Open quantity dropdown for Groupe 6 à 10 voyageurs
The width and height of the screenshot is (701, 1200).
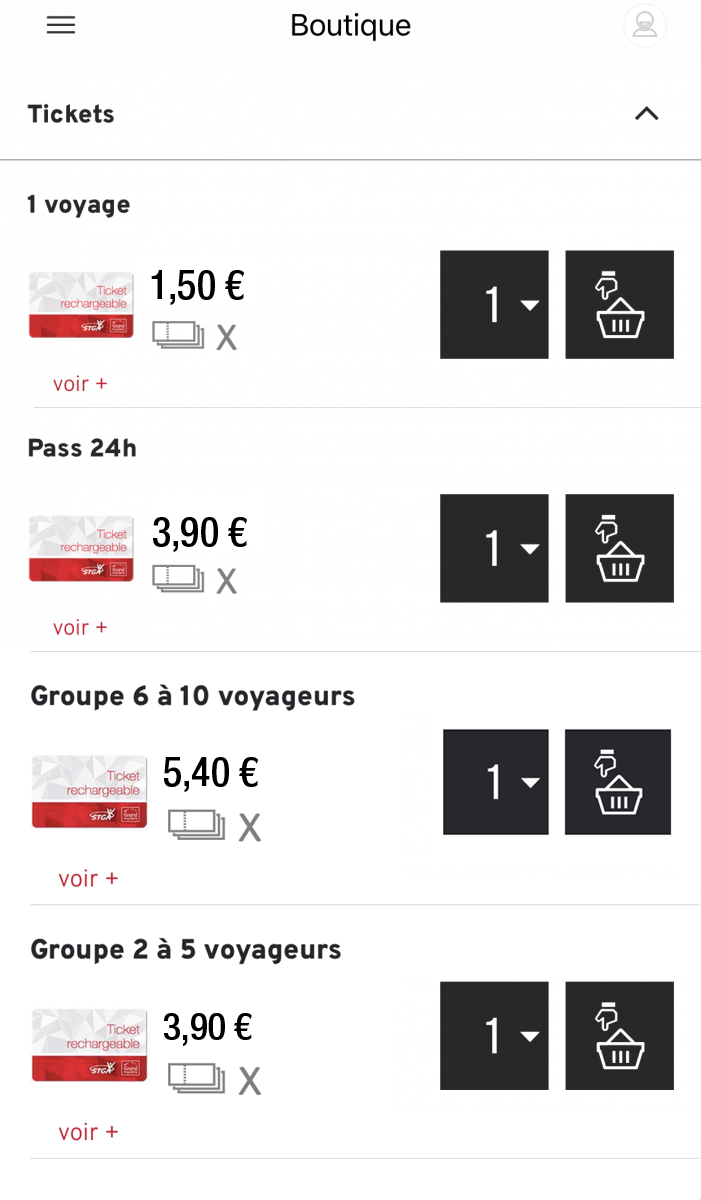point(496,782)
